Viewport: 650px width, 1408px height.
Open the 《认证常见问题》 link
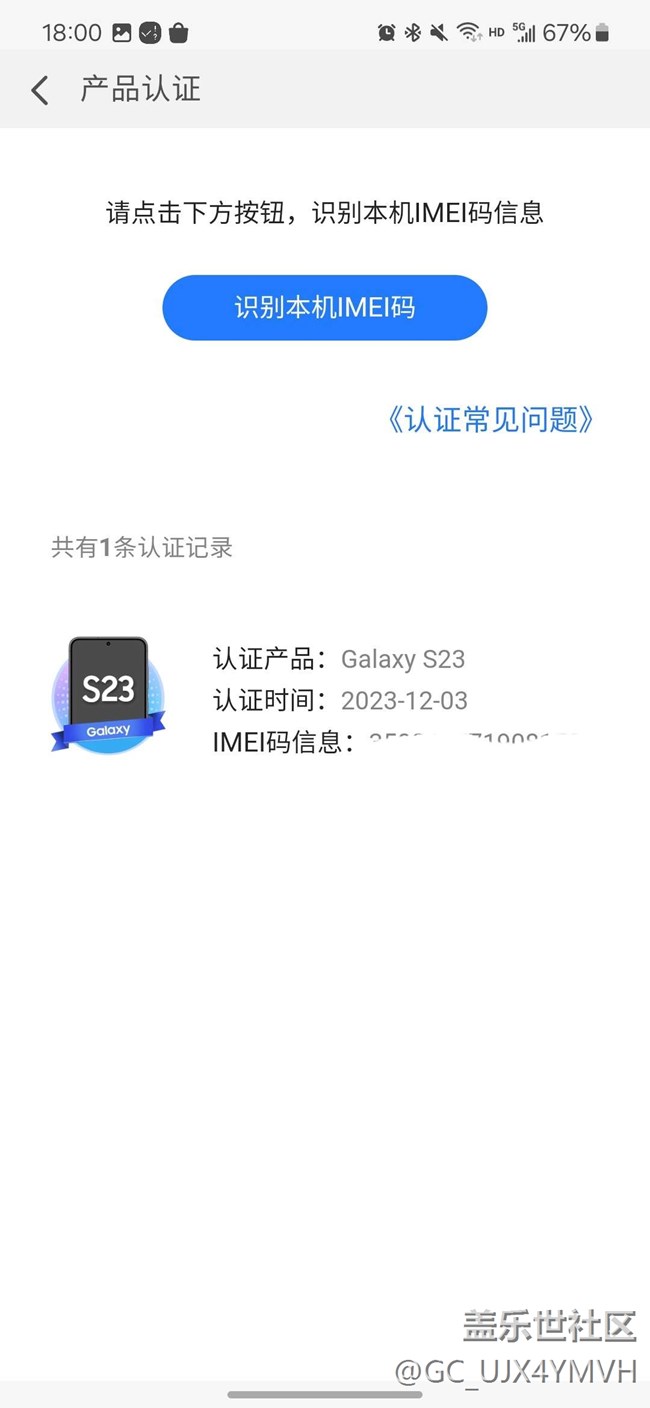[489, 419]
